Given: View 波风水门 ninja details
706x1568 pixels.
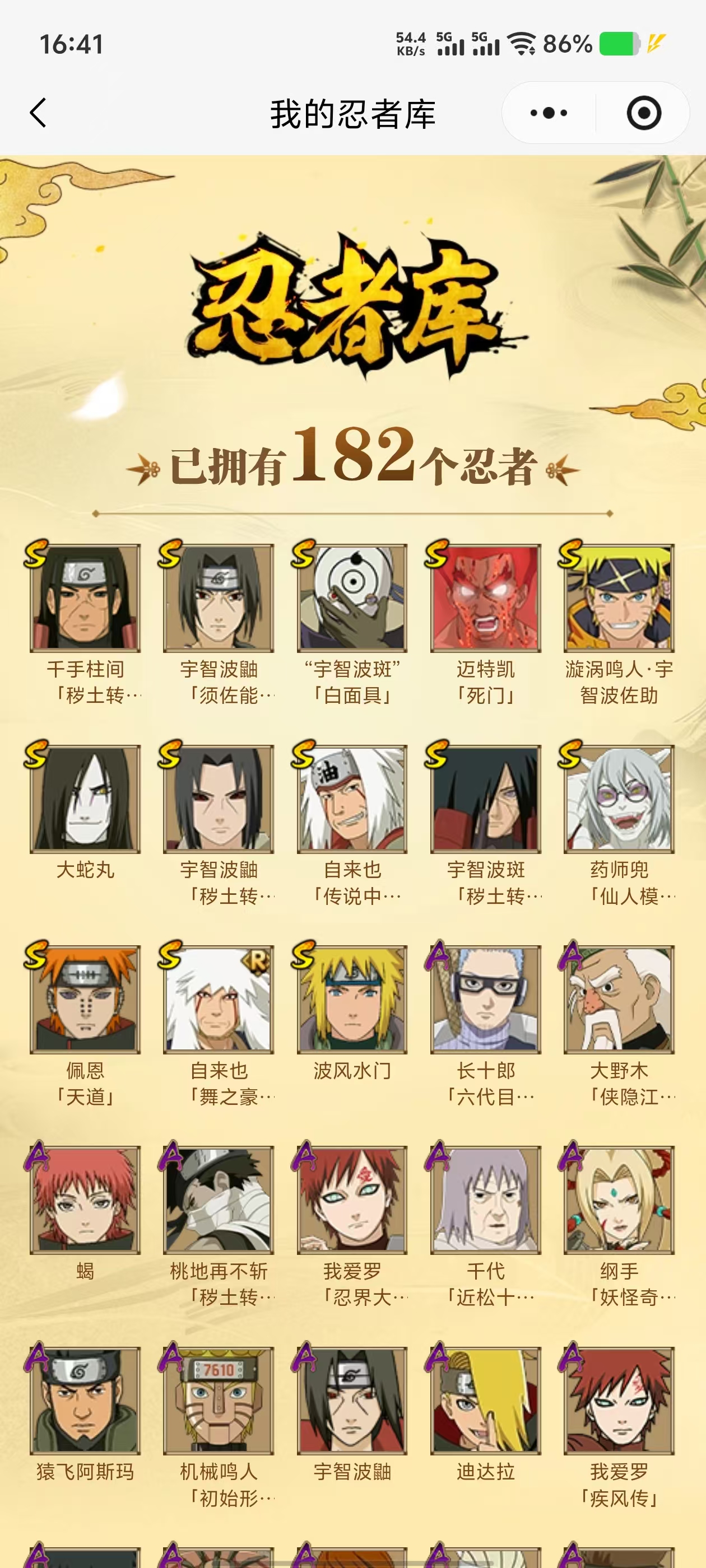Looking at the screenshot, I should coord(352,999).
